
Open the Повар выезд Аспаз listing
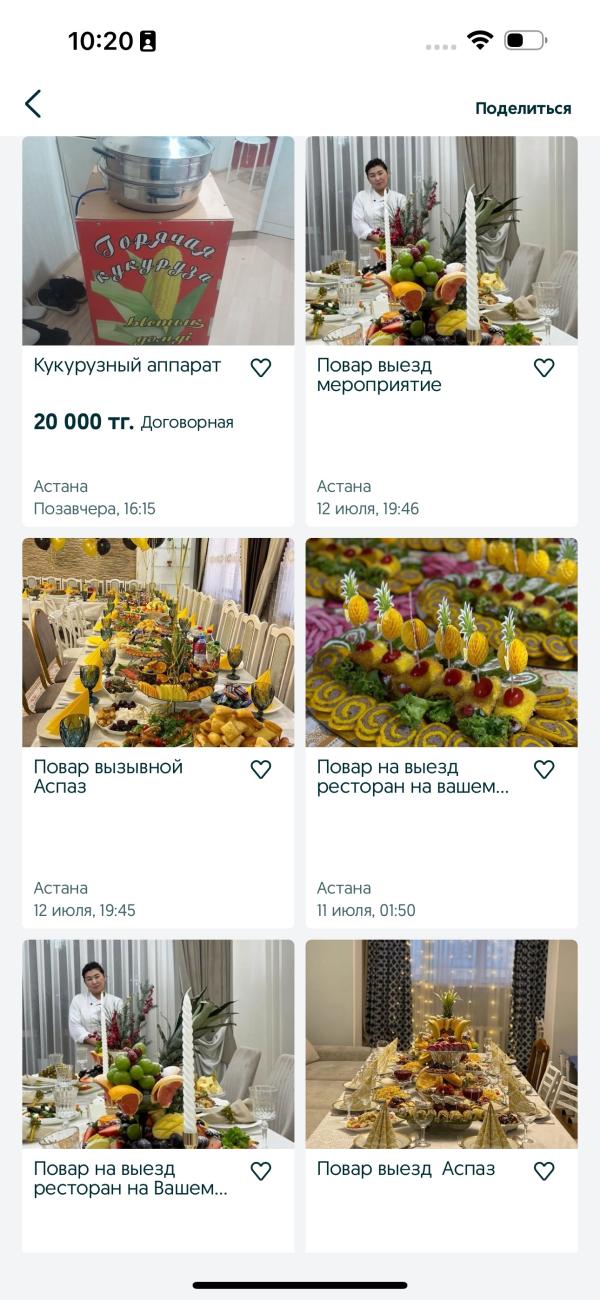(x=441, y=1044)
